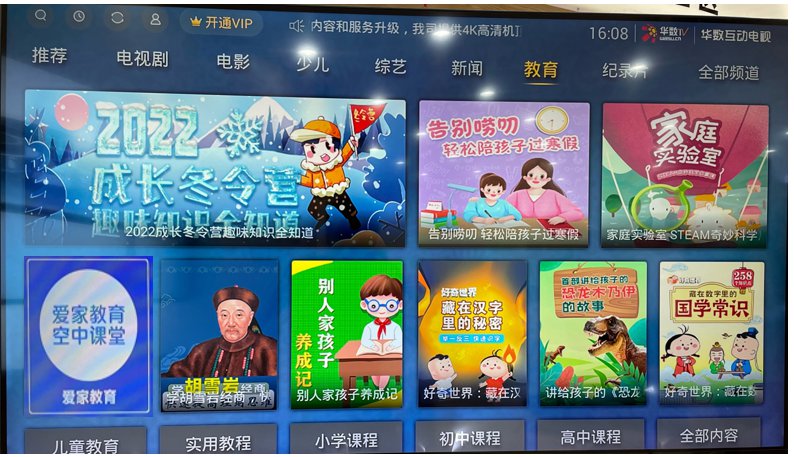Switch to the 新闻 tab
The width and height of the screenshot is (794, 457).
point(466,68)
